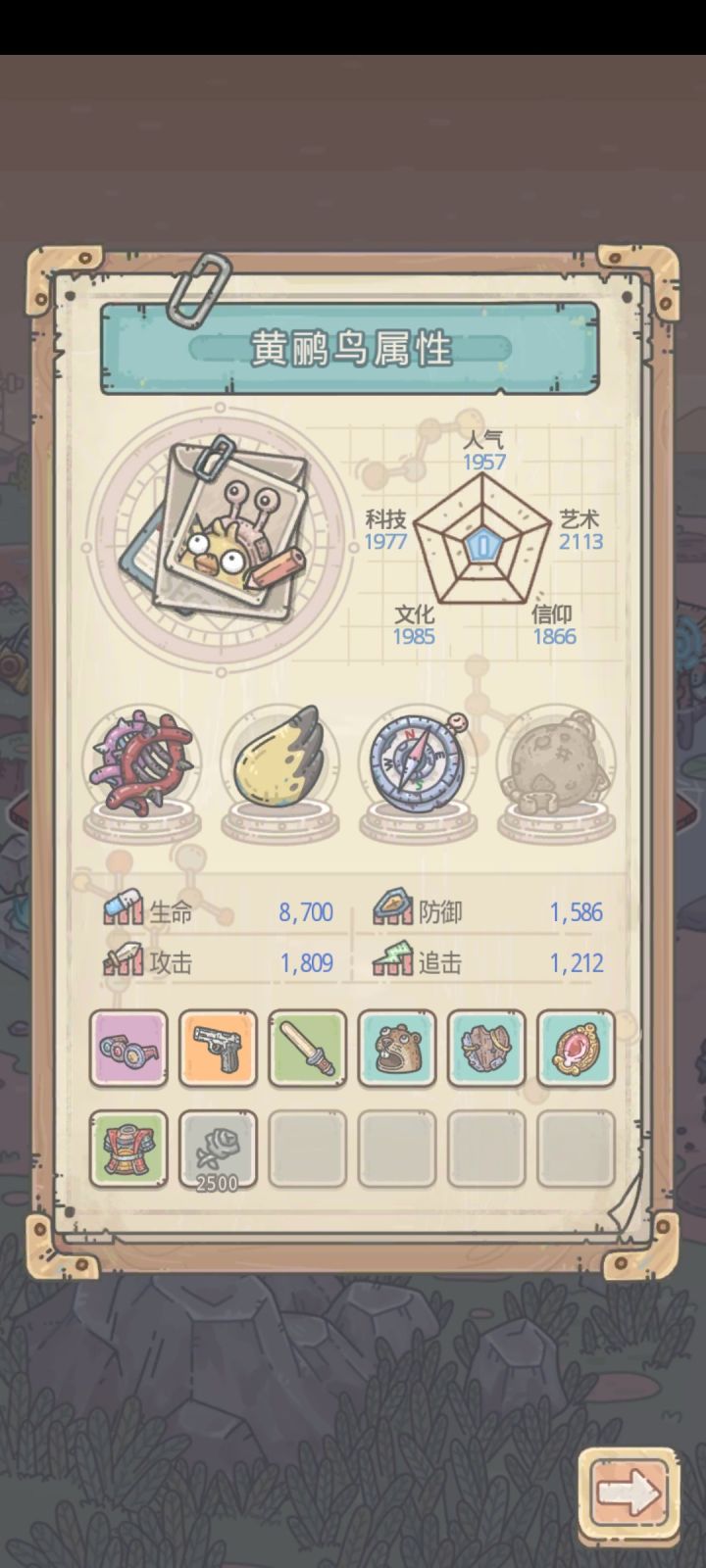Select the pink gem pendant item
The image size is (706, 1568).
(576, 1049)
